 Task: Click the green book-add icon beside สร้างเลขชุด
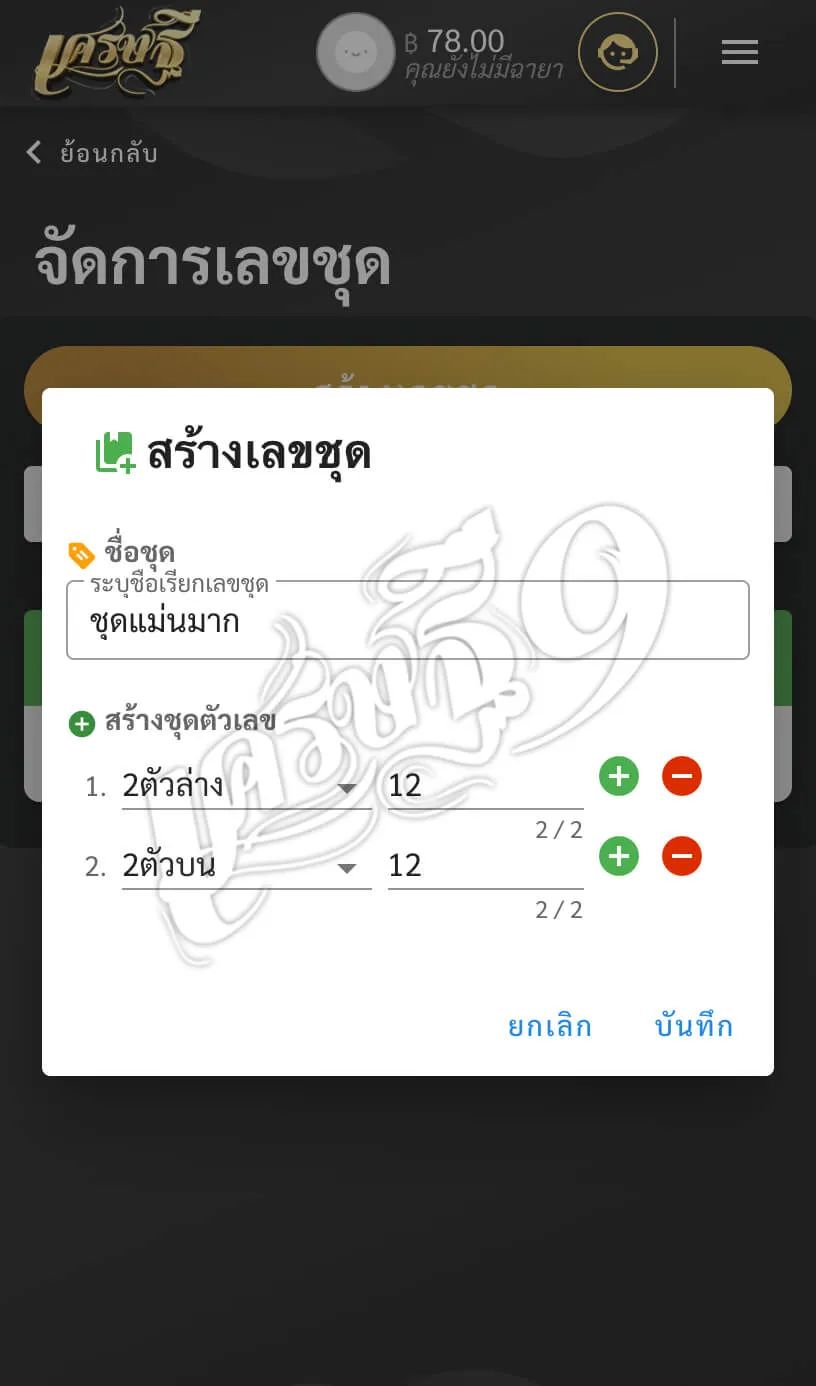pos(113,452)
